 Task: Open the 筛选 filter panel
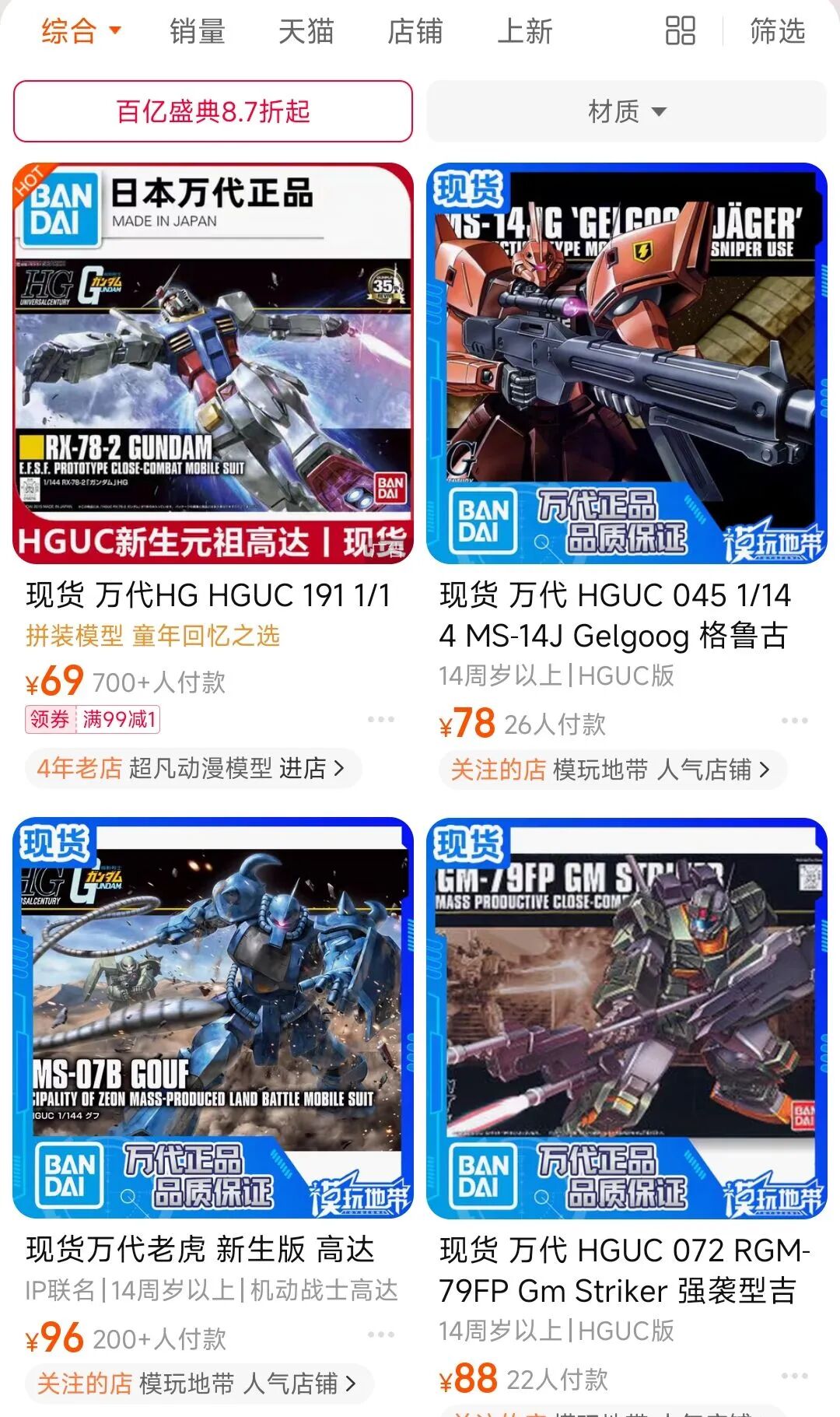[778, 32]
